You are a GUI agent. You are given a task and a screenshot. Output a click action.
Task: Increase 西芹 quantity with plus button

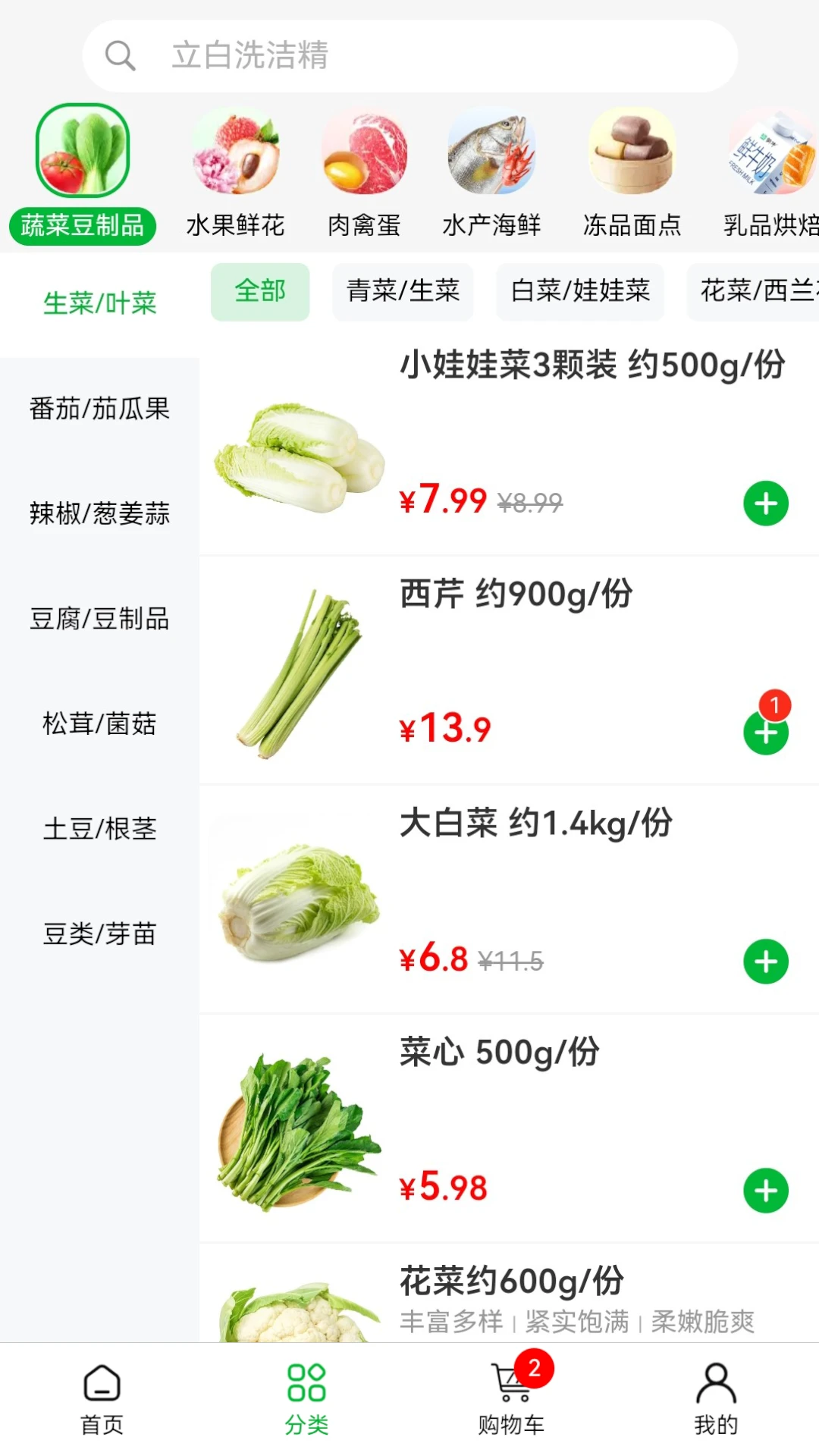tap(765, 733)
